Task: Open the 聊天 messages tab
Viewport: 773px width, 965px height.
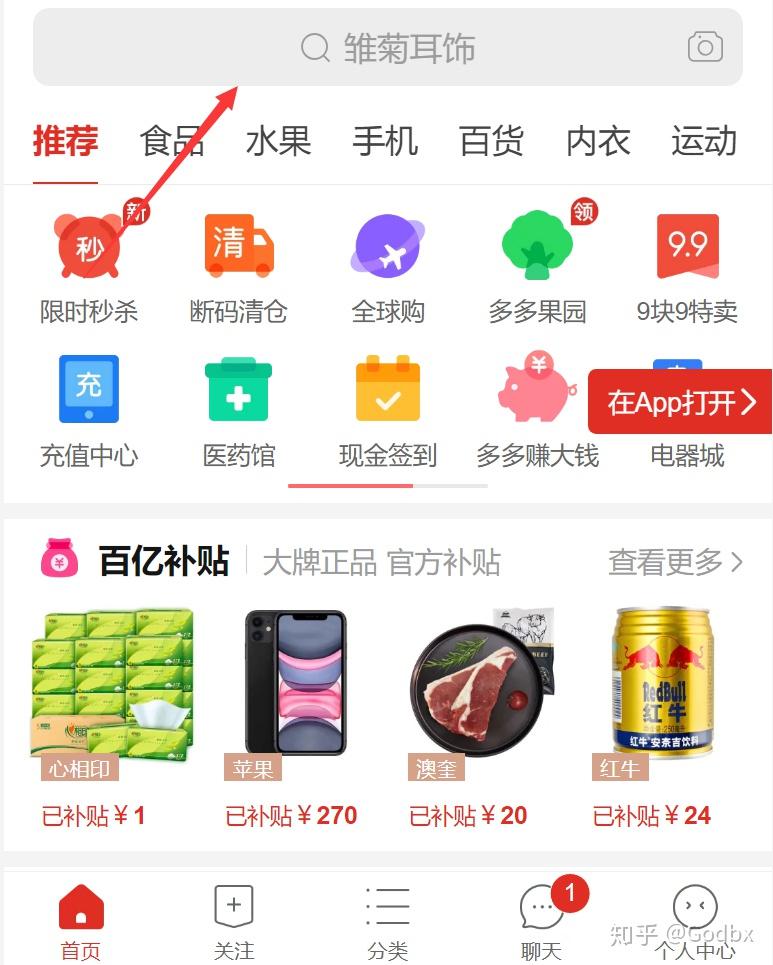Action: pos(541,923)
